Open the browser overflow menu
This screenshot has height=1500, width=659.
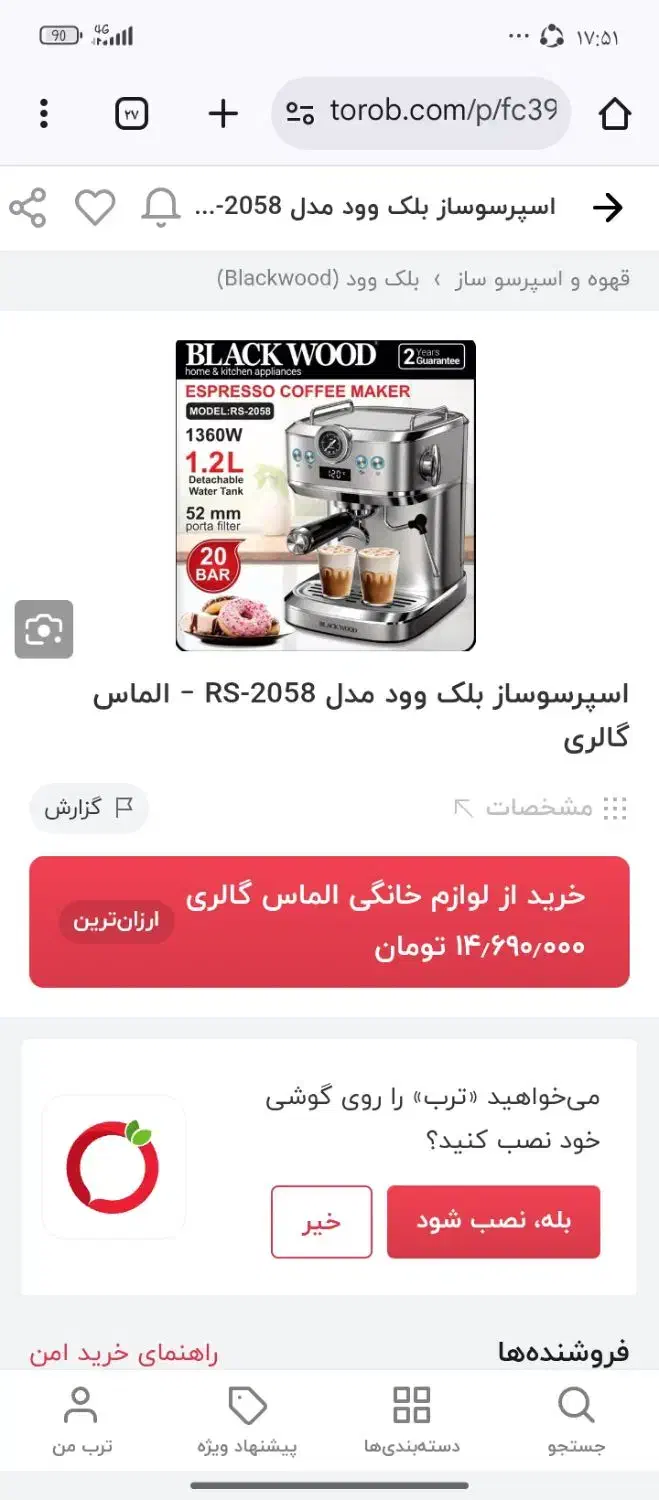click(43, 113)
